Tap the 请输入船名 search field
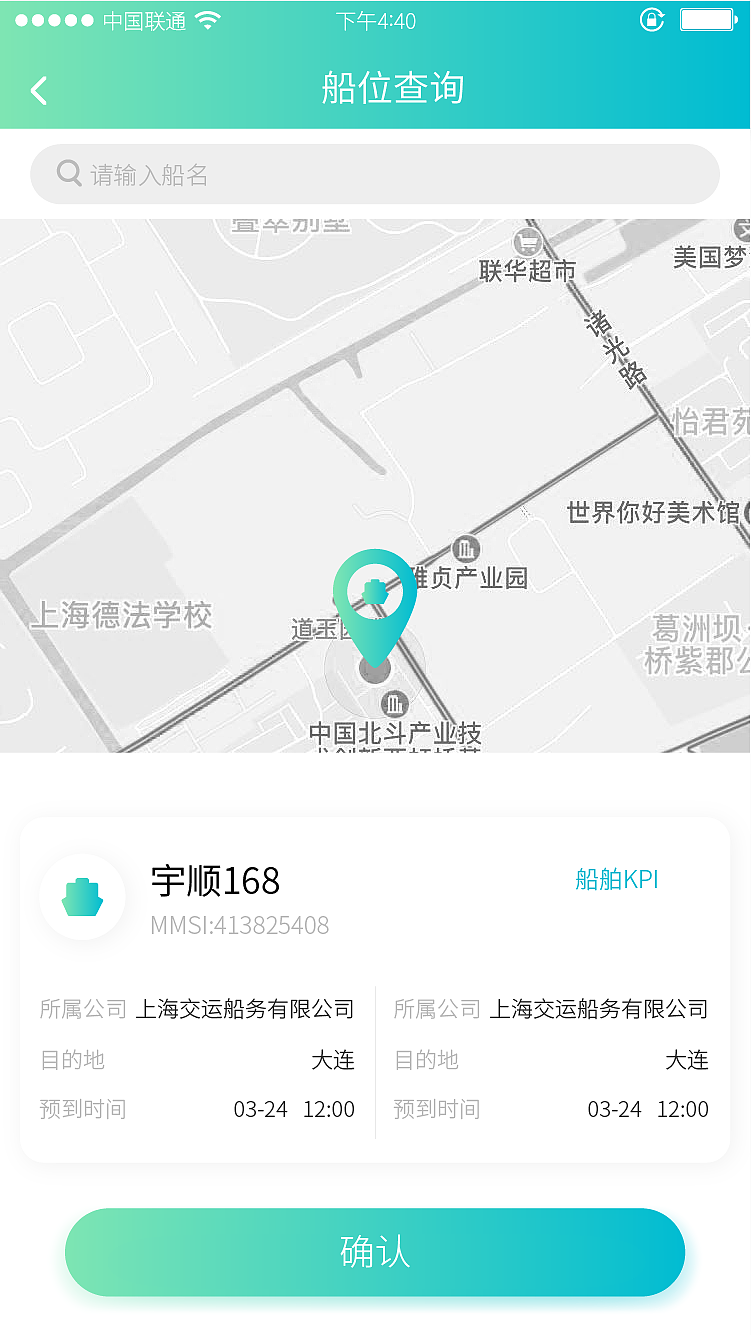The height and width of the screenshot is (1335, 751). point(375,173)
